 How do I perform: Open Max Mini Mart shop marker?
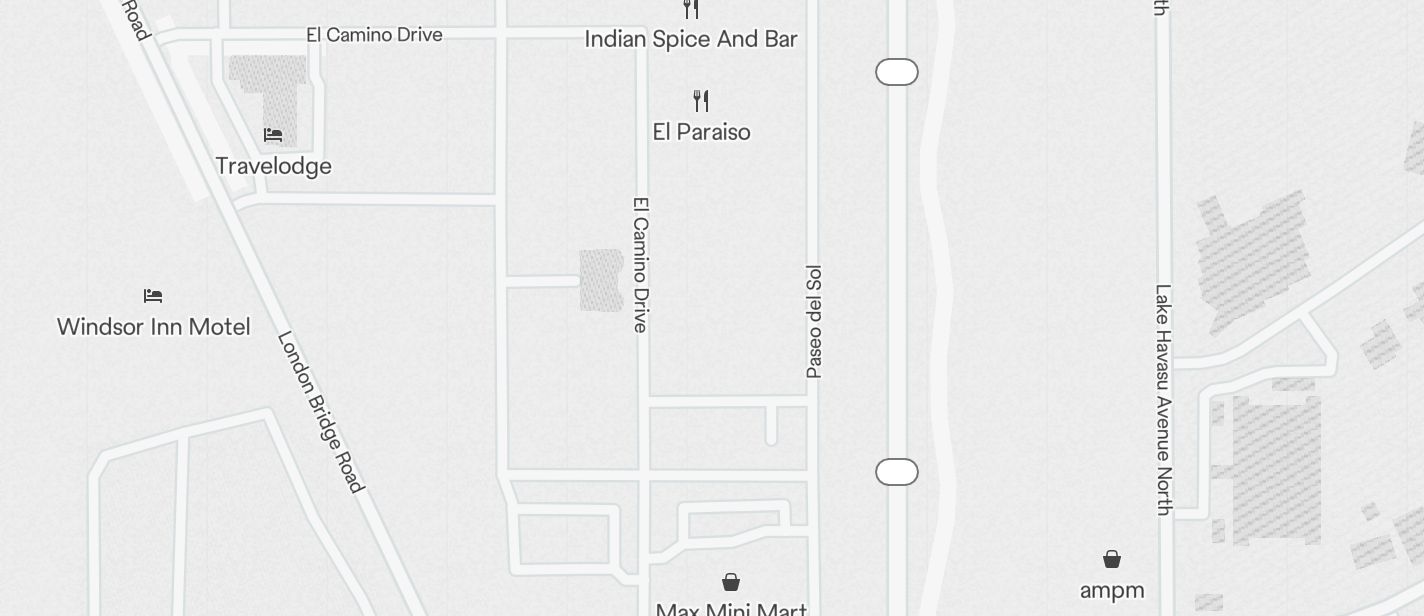(x=731, y=582)
